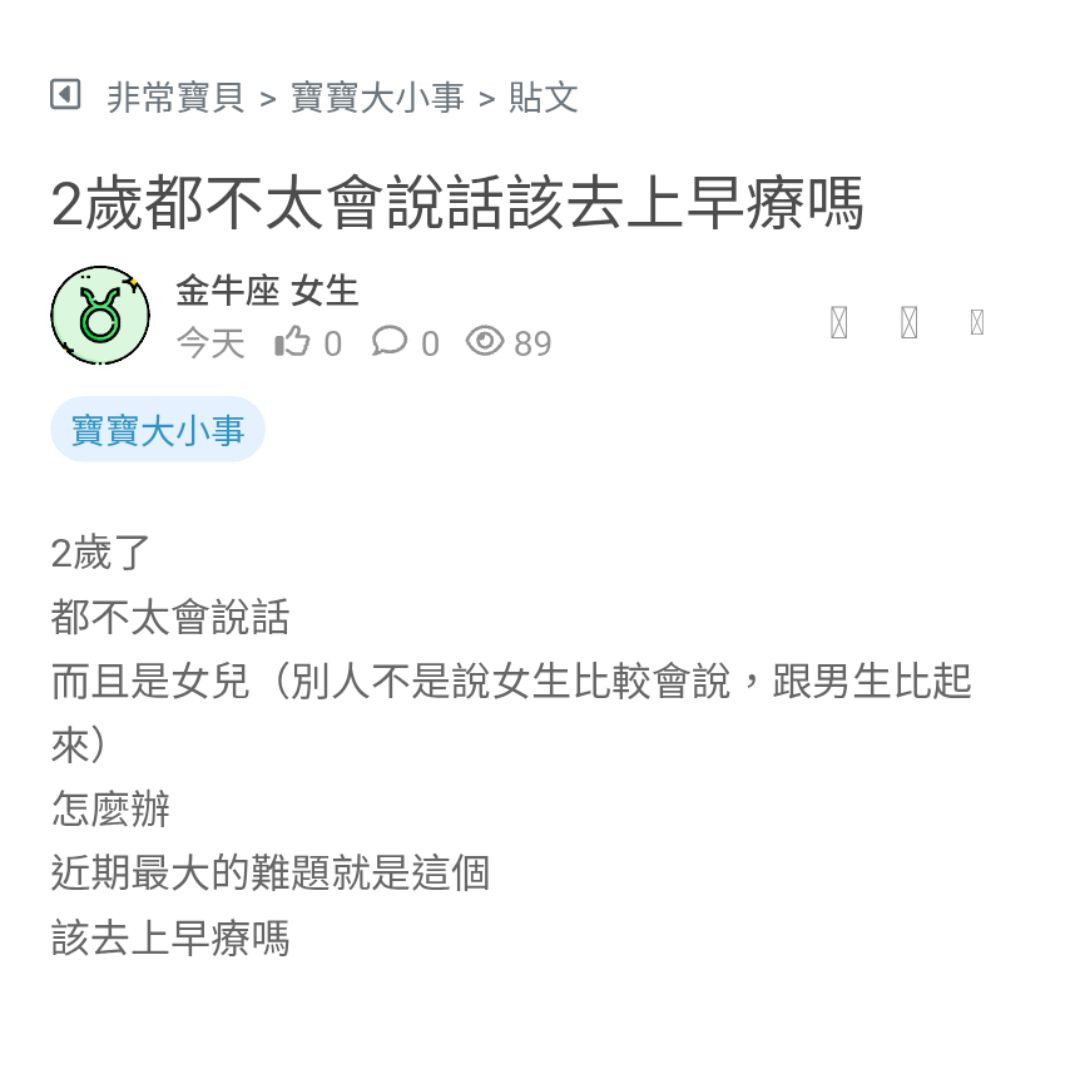Screen dimensions: 1080x1080
Task: Open the 寶寶大小事 breadcrumb link
Action: coord(377,97)
